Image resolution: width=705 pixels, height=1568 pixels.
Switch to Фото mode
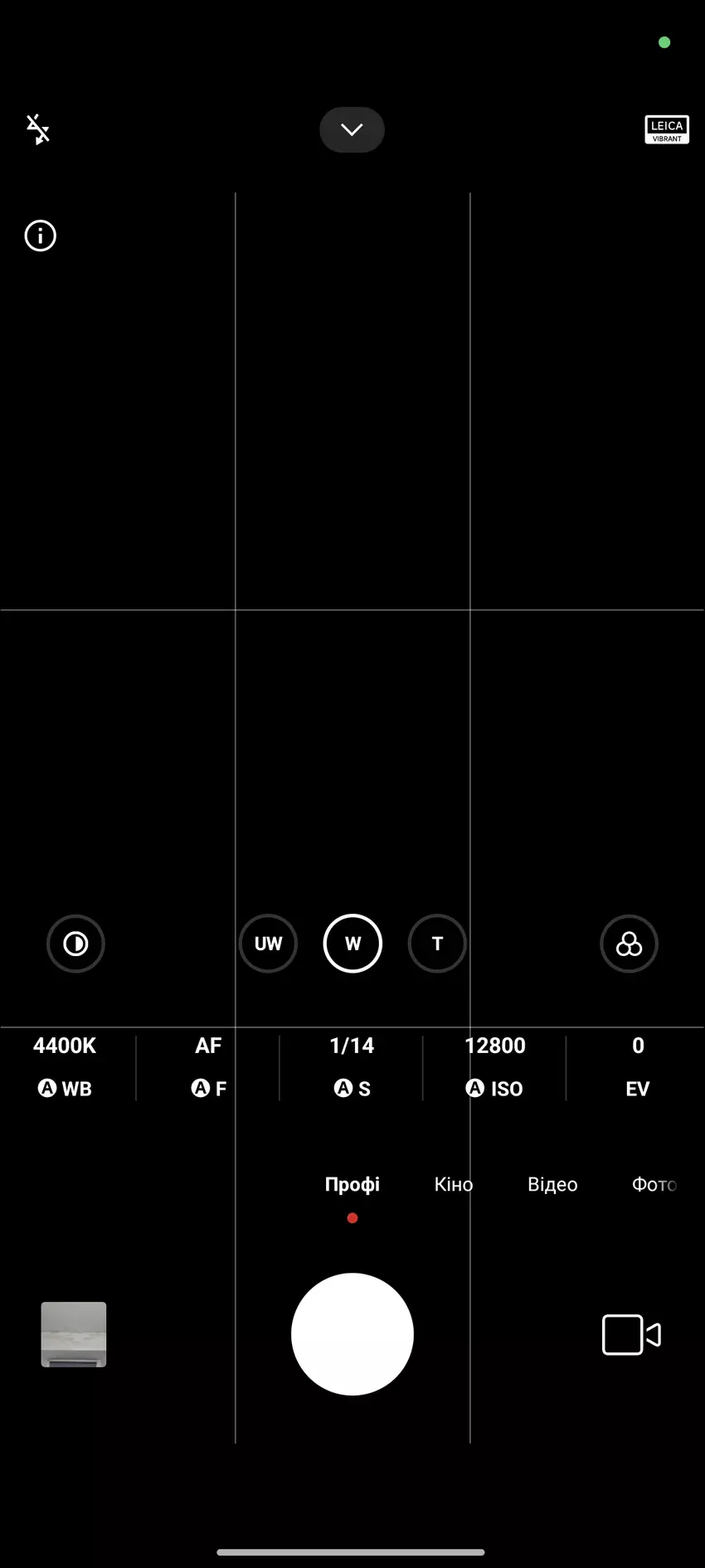(x=654, y=1184)
